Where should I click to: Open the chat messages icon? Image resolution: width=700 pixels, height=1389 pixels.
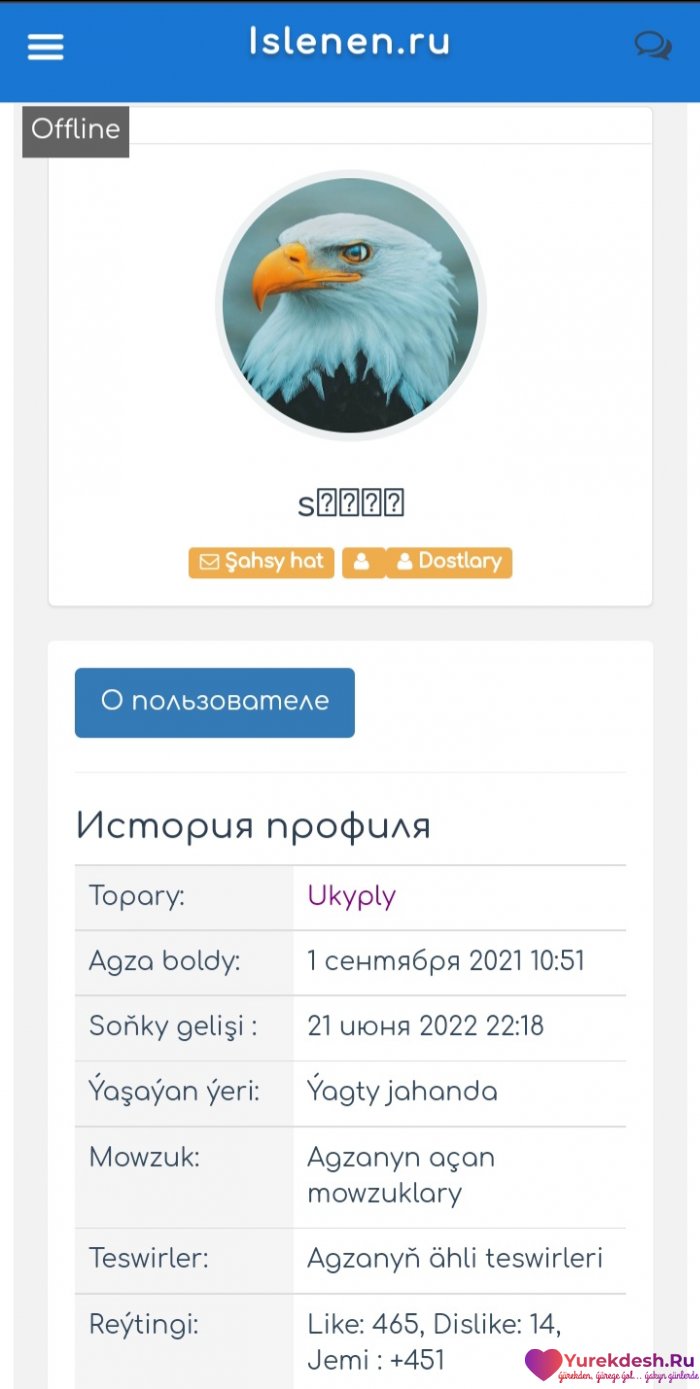[x=652, y=46]
